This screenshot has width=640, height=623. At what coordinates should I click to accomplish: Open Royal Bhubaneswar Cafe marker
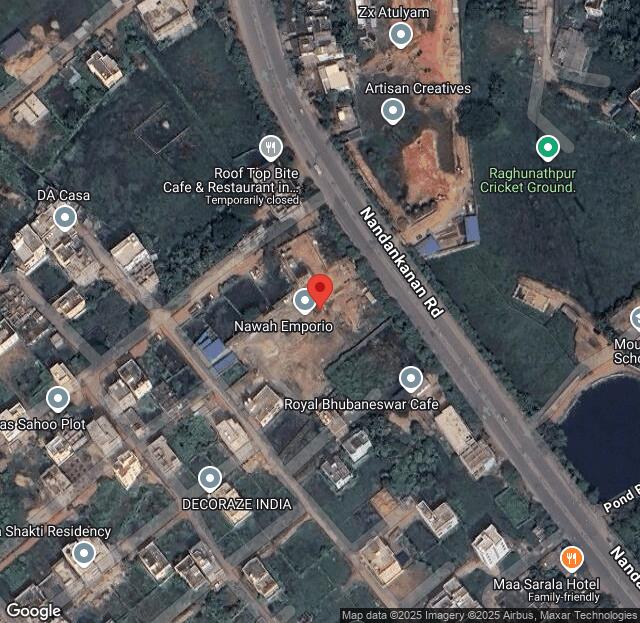click(x=411, y=379)
